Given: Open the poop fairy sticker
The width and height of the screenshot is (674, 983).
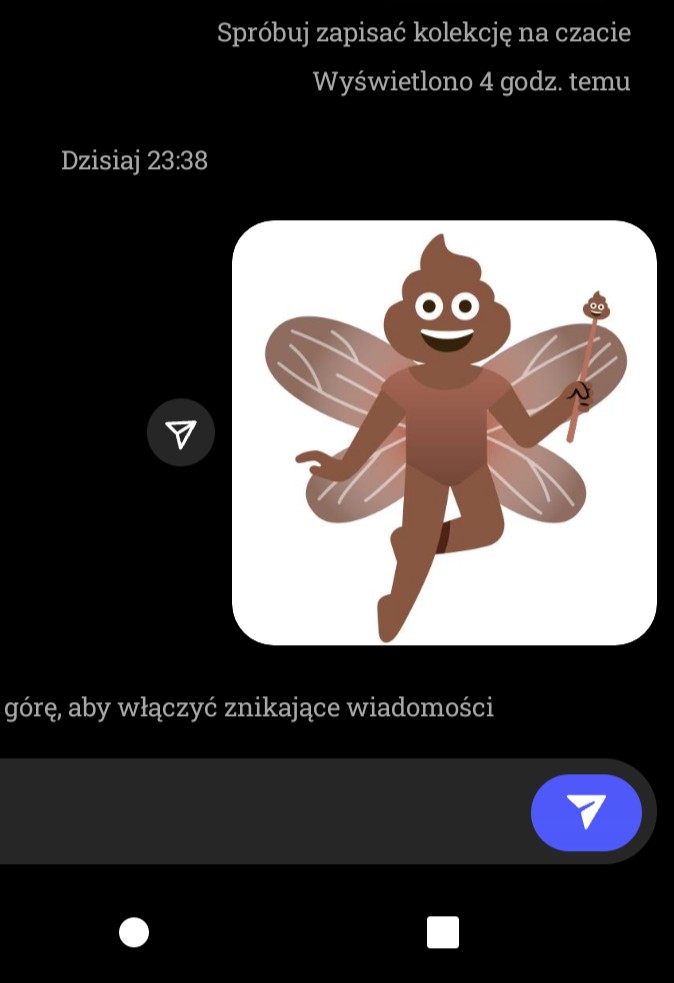Looking at the screenshot, I should click(x=444, y=432).
